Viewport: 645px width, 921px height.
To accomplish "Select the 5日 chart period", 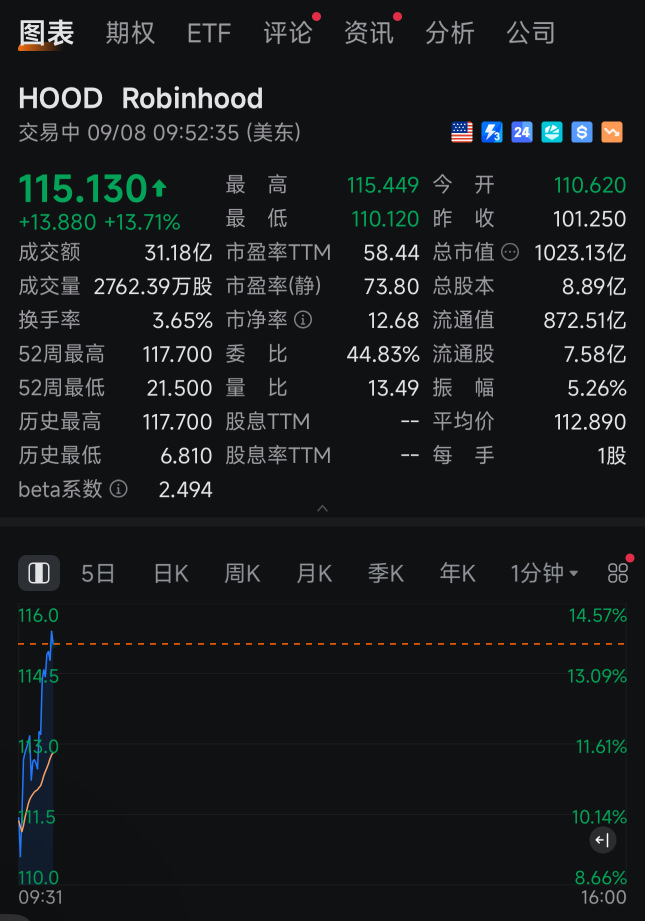I will click(x=98, y=573).
